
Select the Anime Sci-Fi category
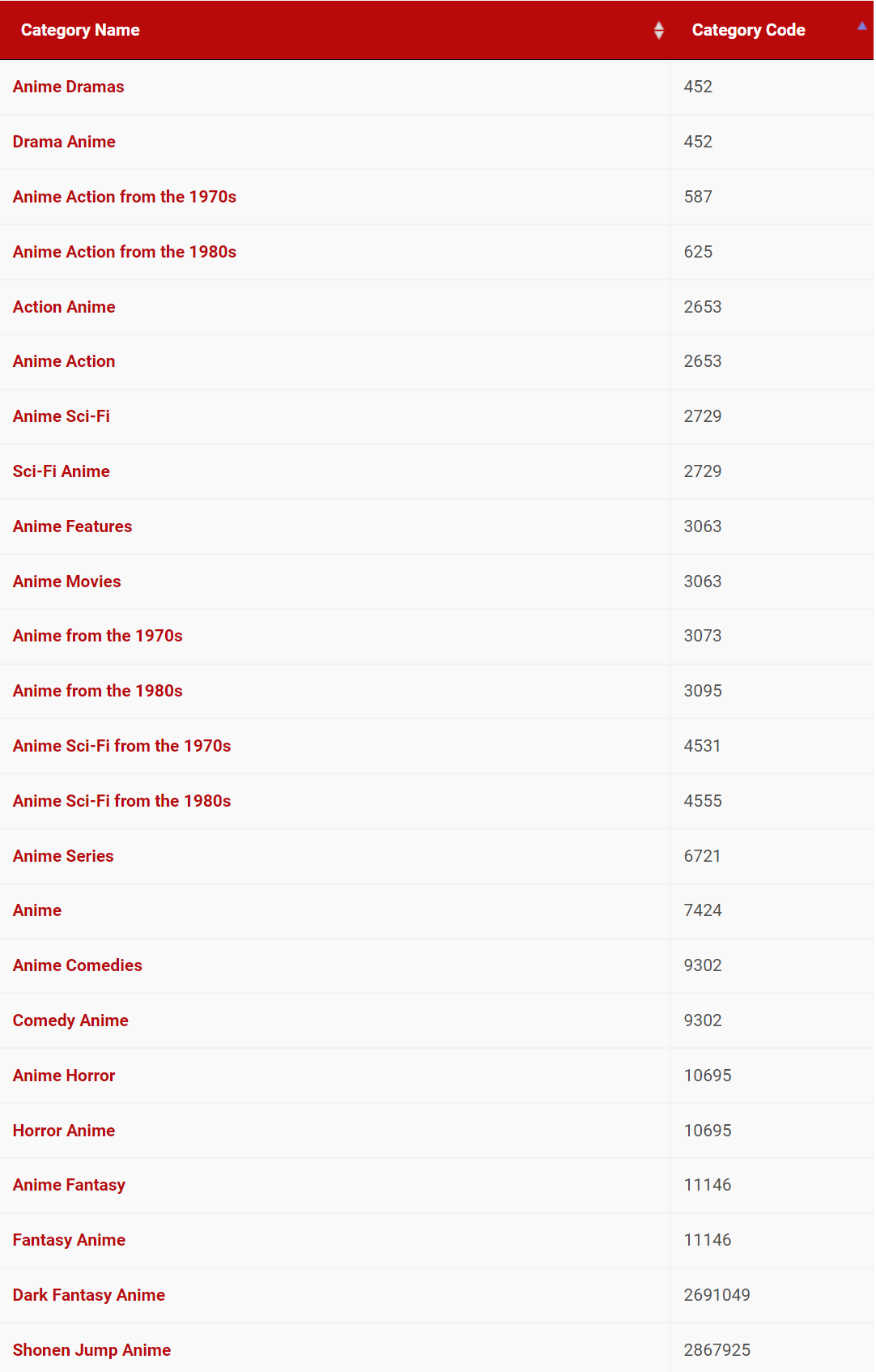click(62, 416)
